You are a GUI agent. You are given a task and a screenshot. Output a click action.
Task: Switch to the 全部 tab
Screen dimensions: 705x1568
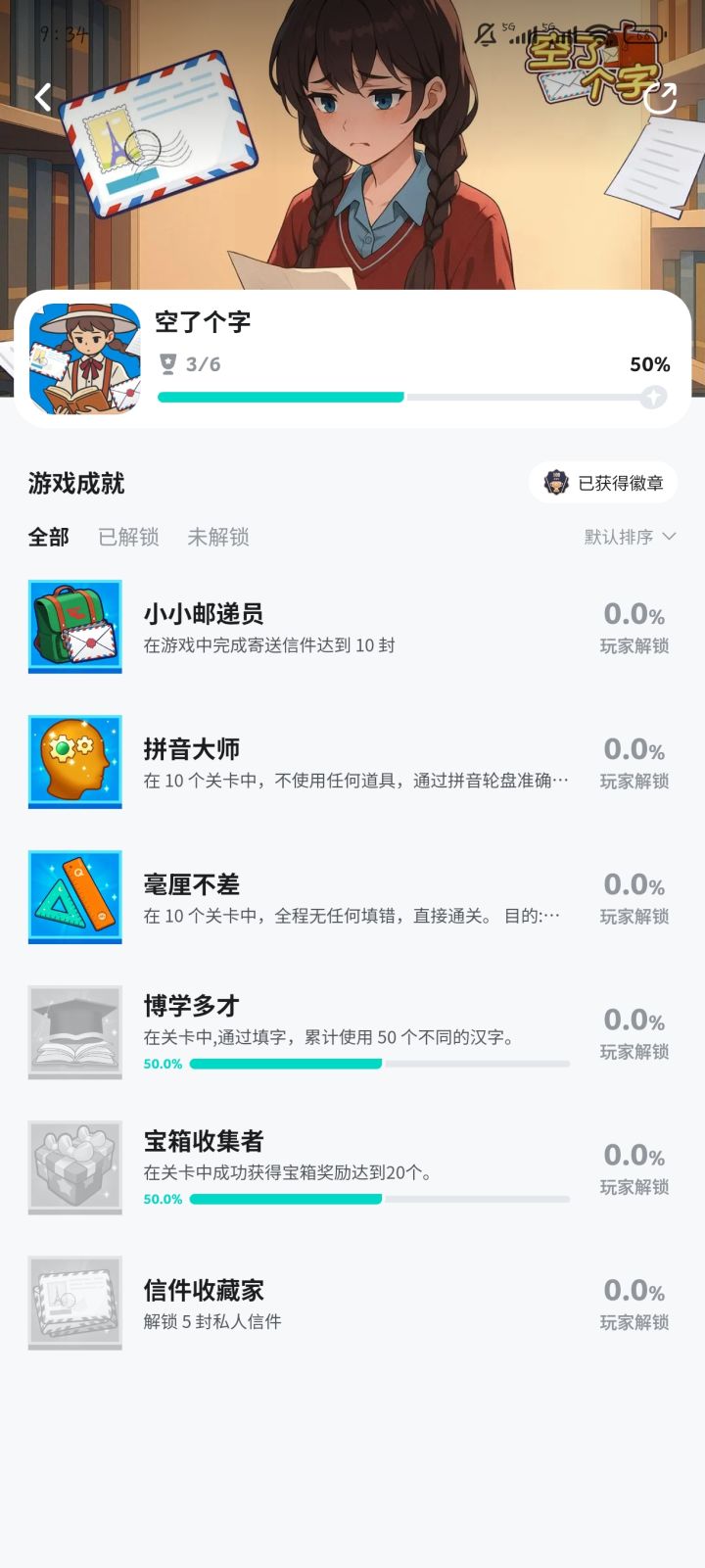[x=48, y=537]
